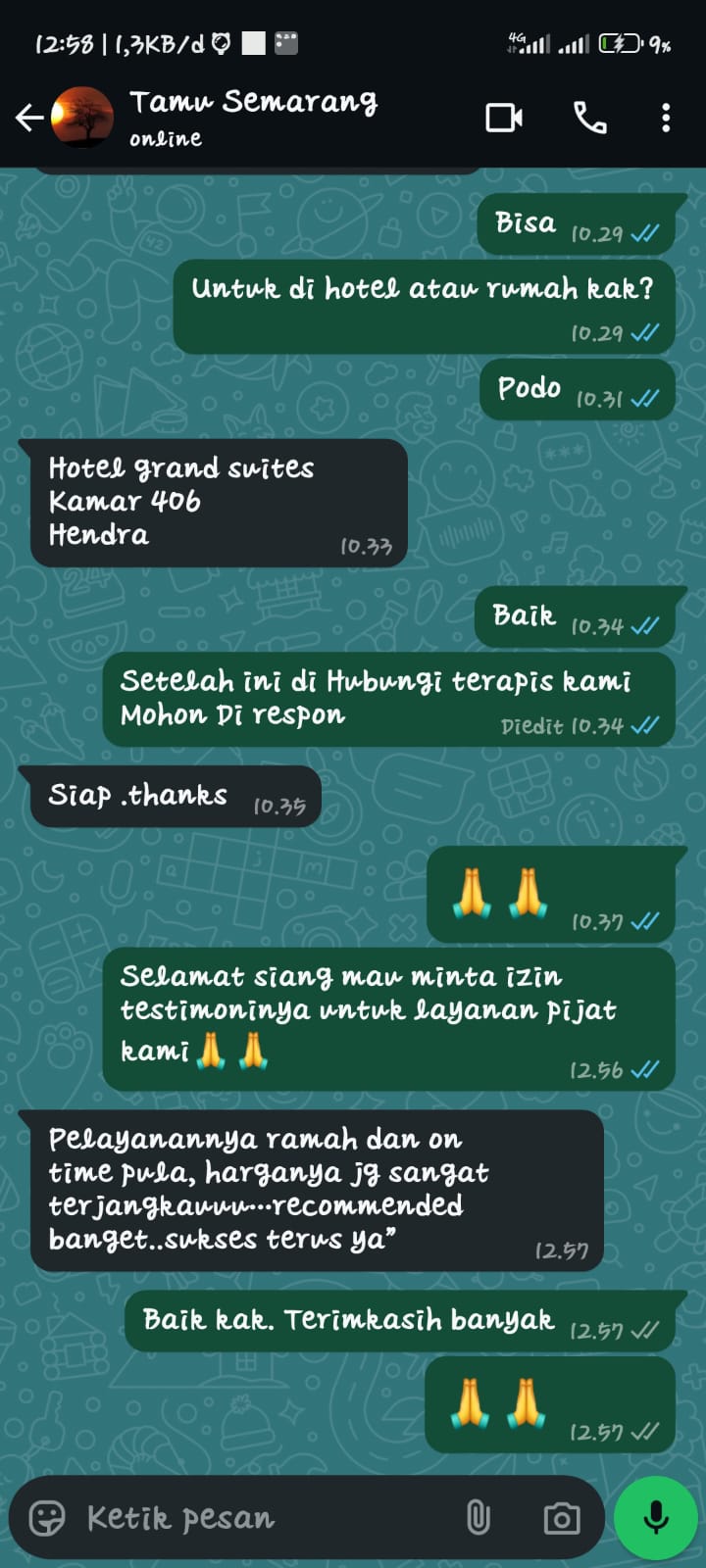The image size is (706, 1568).
Task: Focus the Ketik pesan message field
Action: [x=255, y=1518]
